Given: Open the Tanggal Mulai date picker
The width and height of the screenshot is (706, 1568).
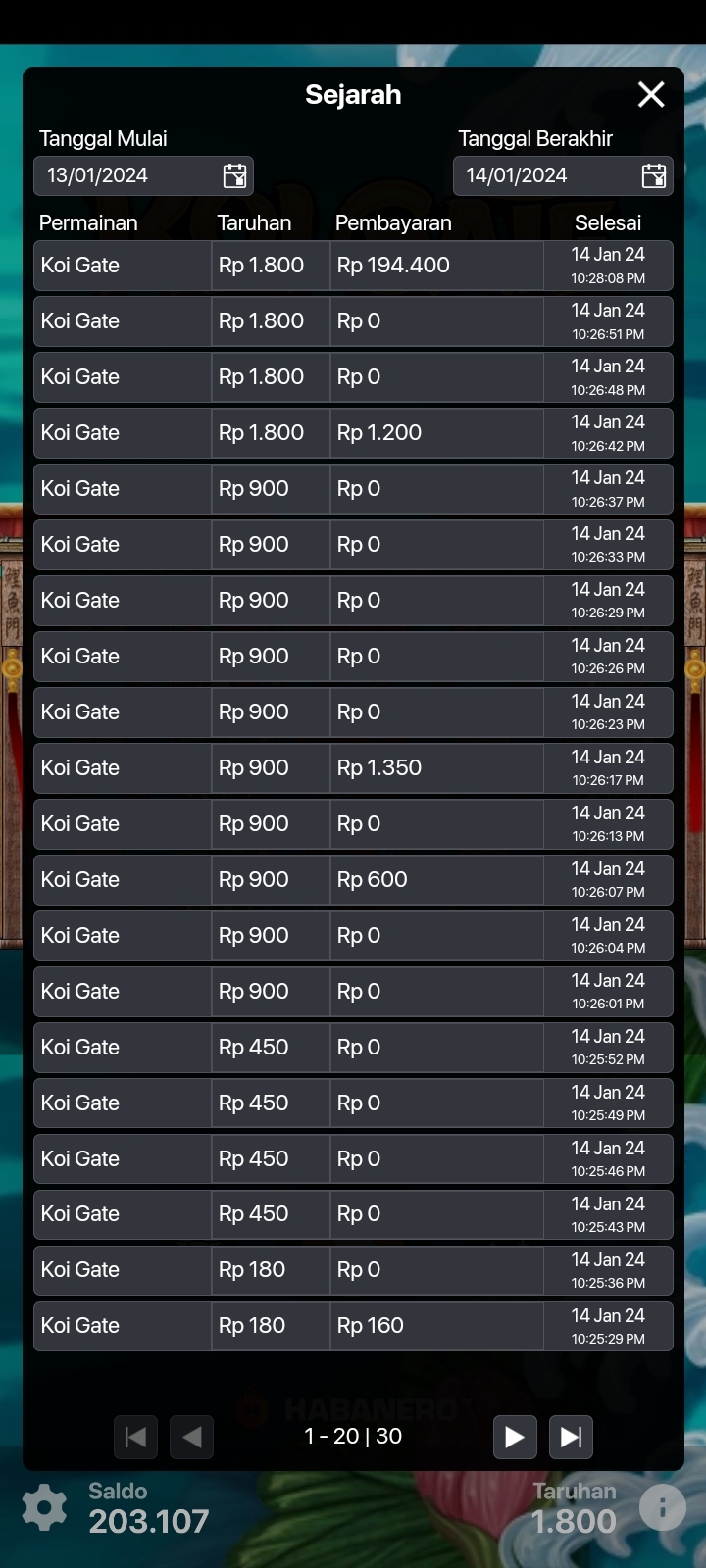Looking at the screenshot, I should point(234,175).
